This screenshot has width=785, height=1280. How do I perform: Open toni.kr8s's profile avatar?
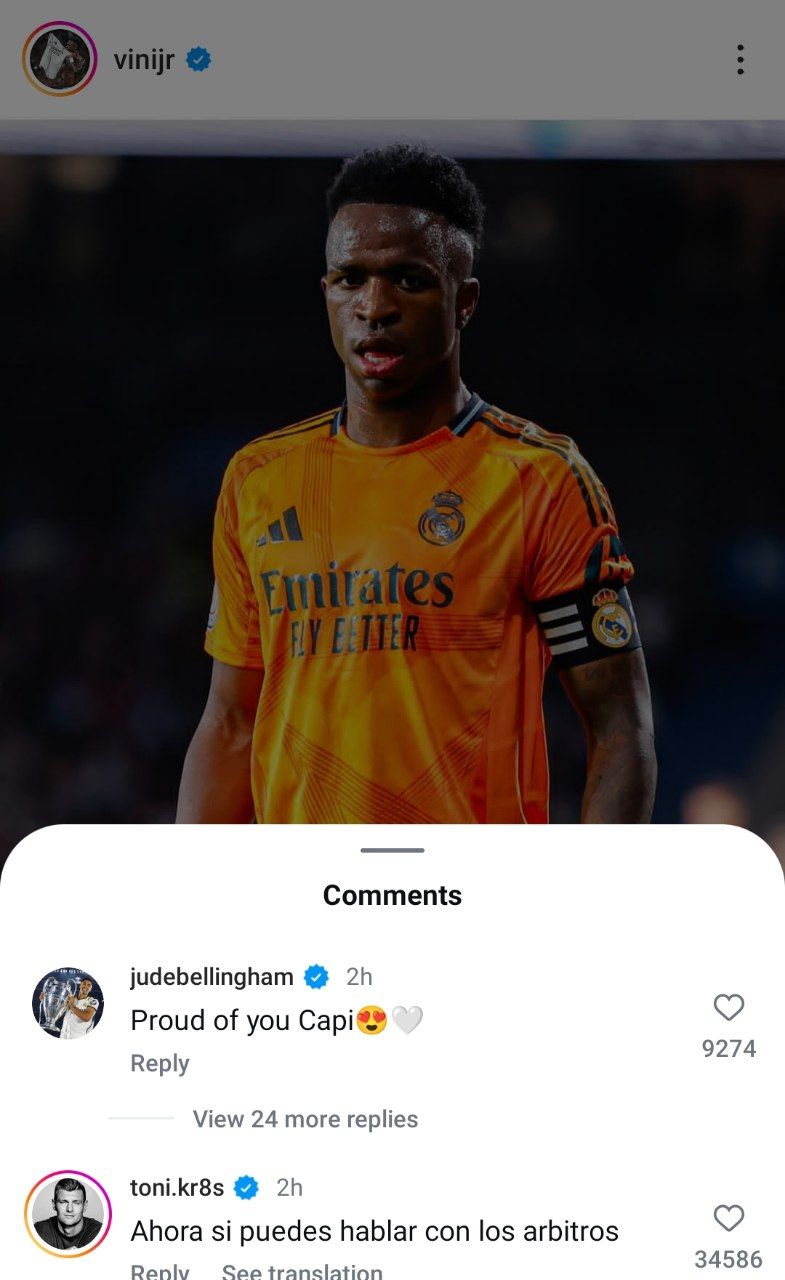click(x=68, y=1214)
